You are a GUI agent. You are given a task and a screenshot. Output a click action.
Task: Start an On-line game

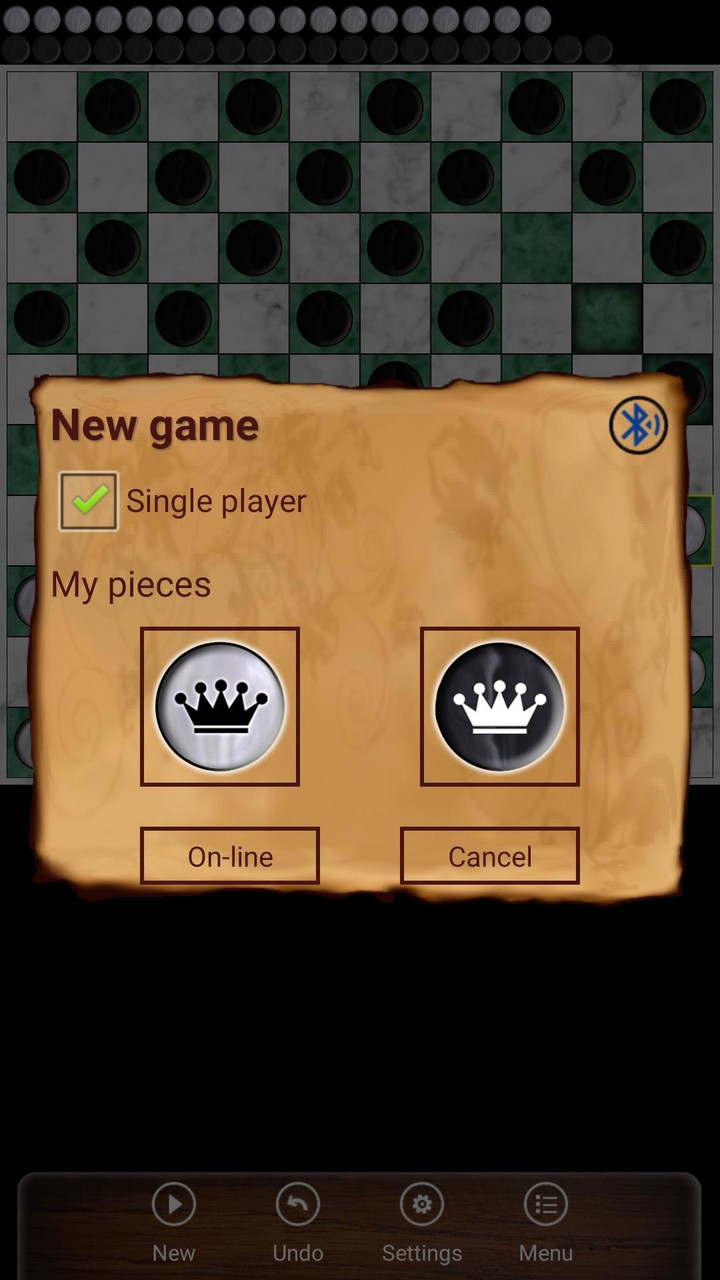[230, 856]
